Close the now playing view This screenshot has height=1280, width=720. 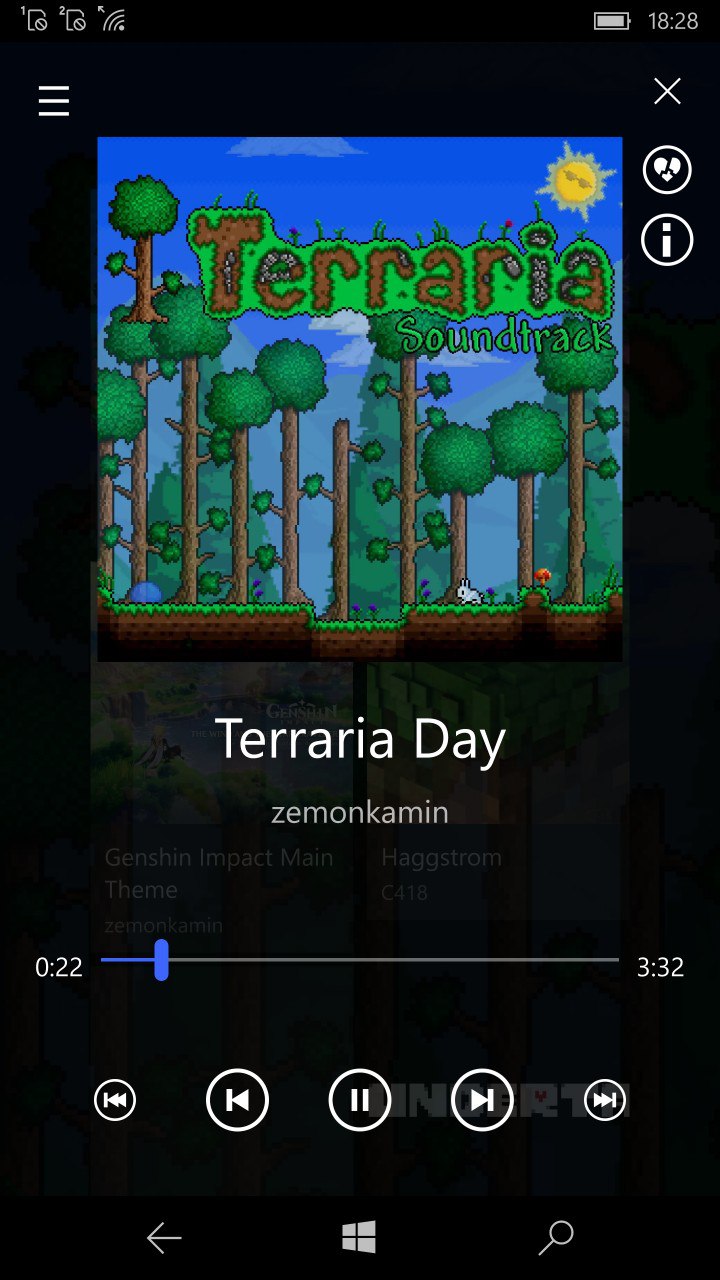coord(667,92)
